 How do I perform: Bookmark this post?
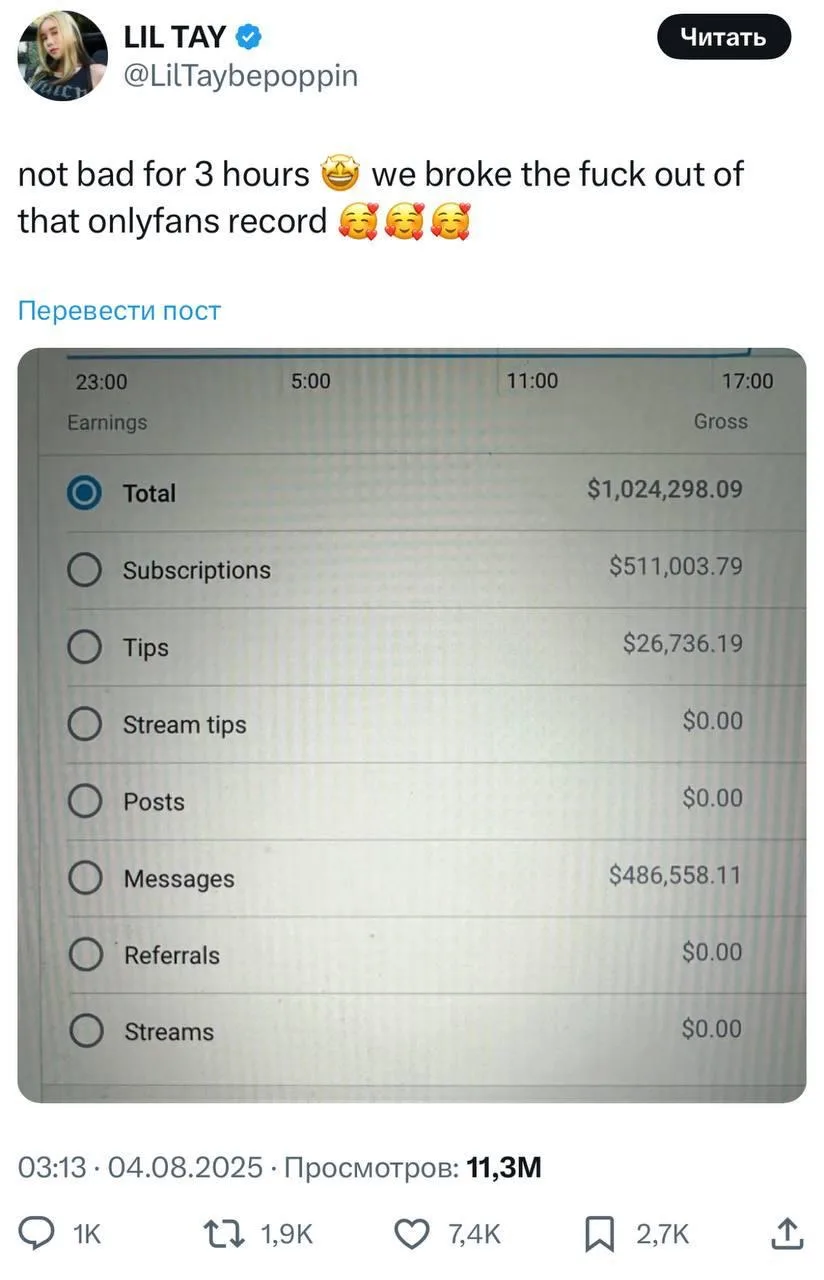[x=598, y=1235]
